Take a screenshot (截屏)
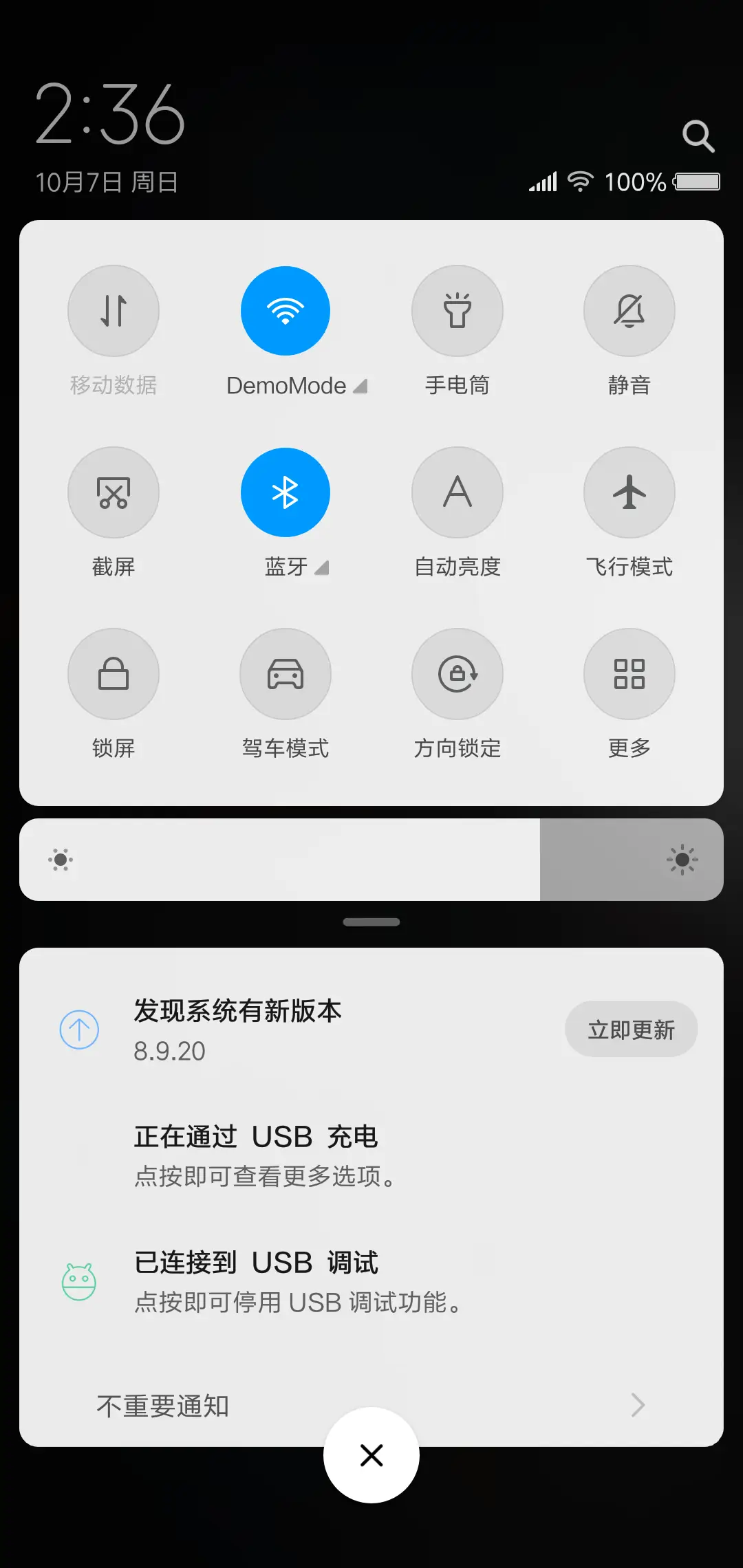The image size is (743, 1568). tap(114, 492)
